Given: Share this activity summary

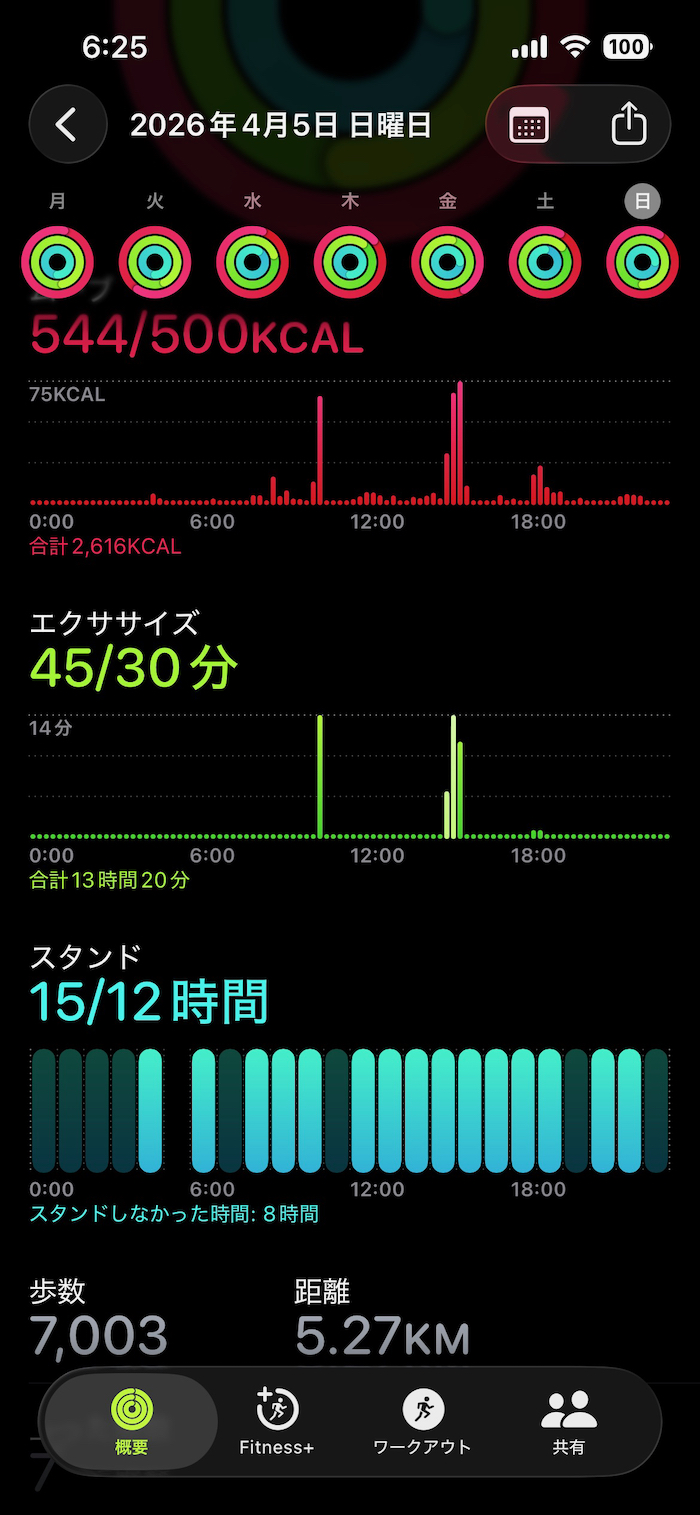Looking at the screenshot, I should click(x=628, y=125).
